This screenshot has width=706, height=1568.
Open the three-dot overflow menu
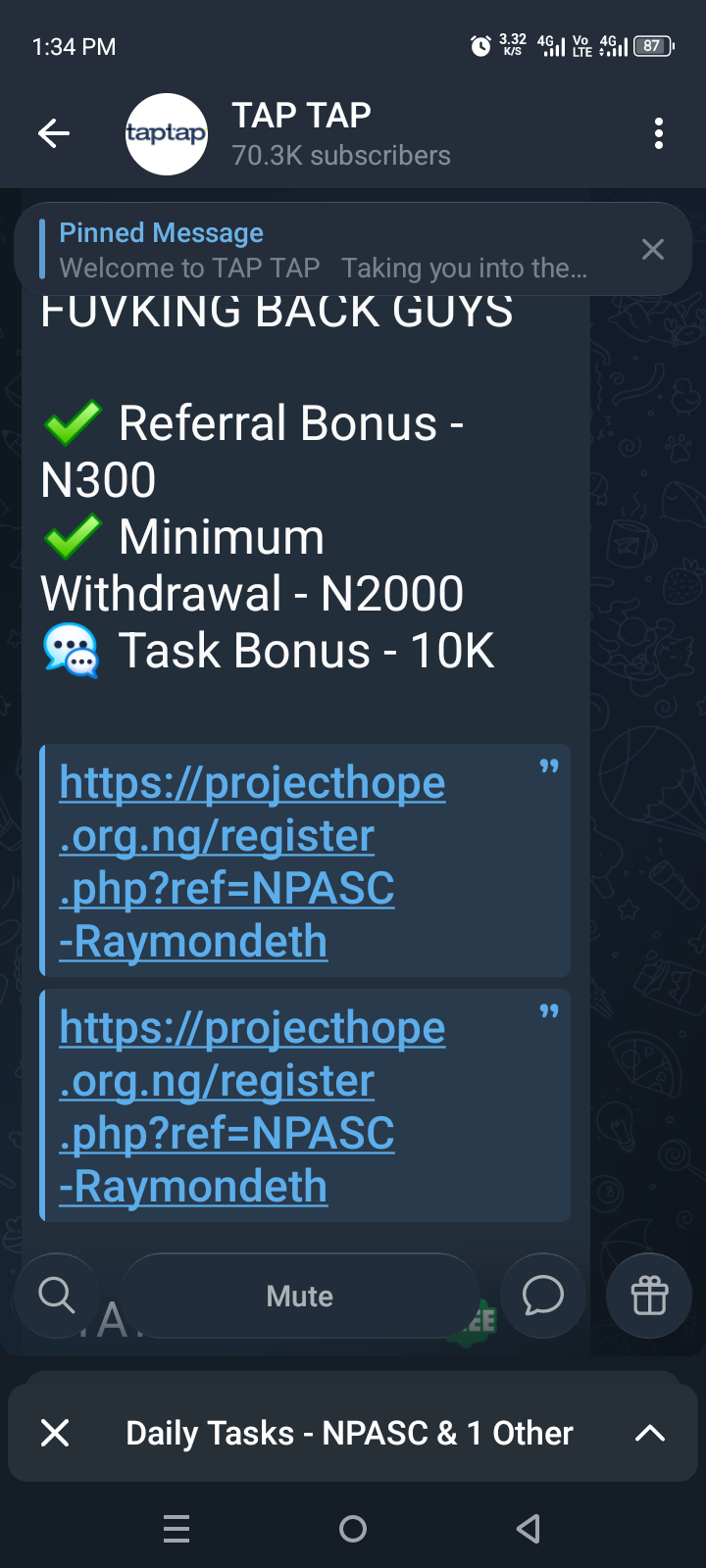point(659,133)
